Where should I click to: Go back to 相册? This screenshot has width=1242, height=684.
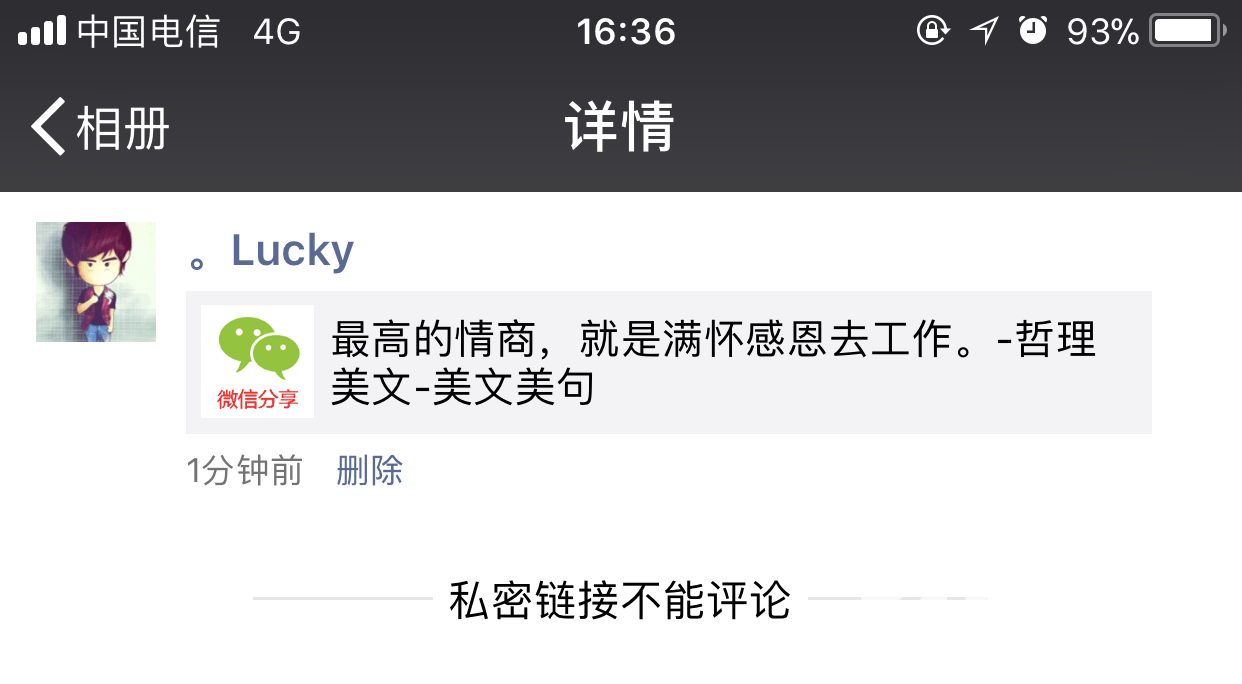point(100,128)
